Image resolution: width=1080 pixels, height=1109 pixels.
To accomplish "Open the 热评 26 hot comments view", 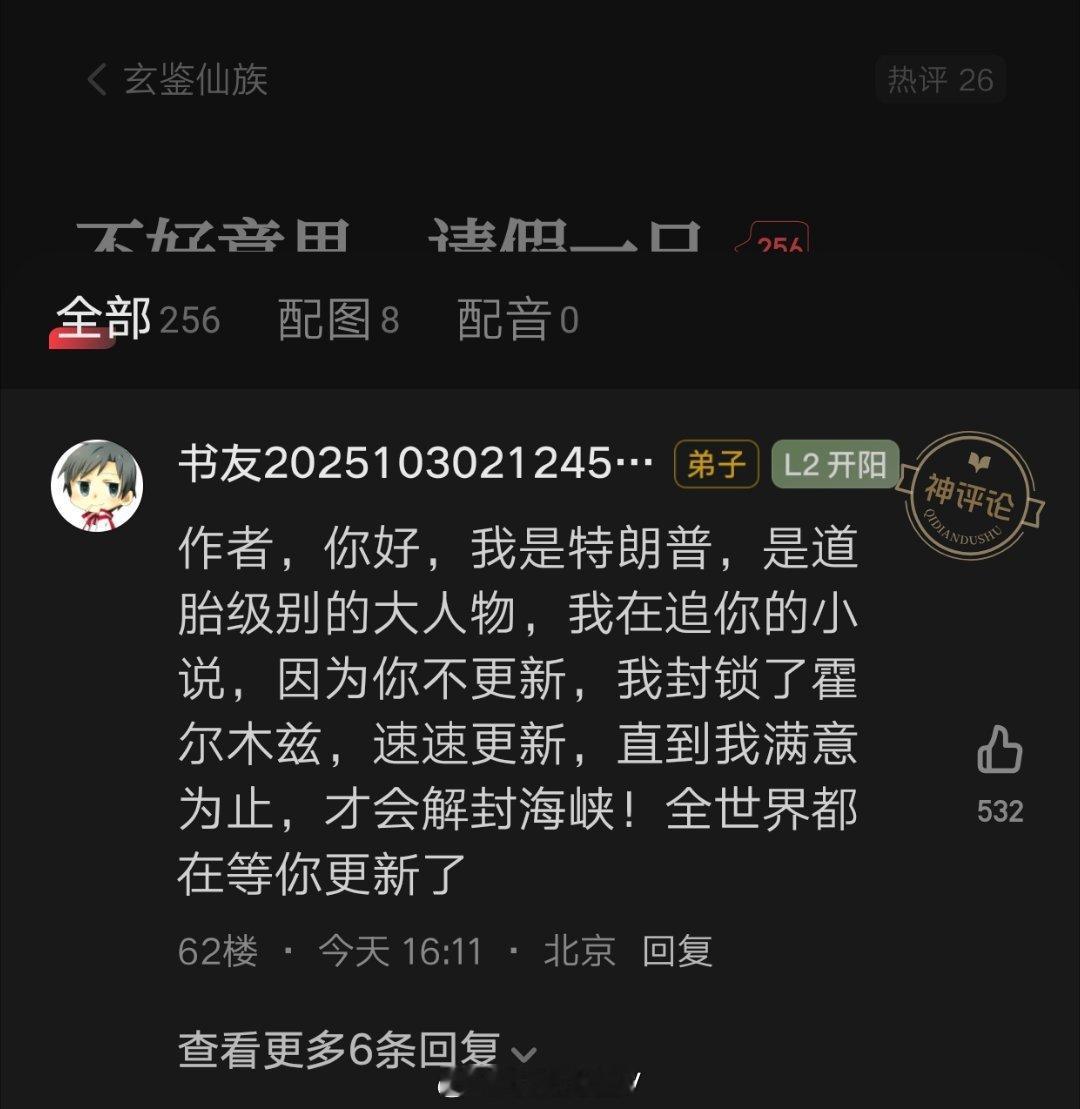I will pos(938,80).
